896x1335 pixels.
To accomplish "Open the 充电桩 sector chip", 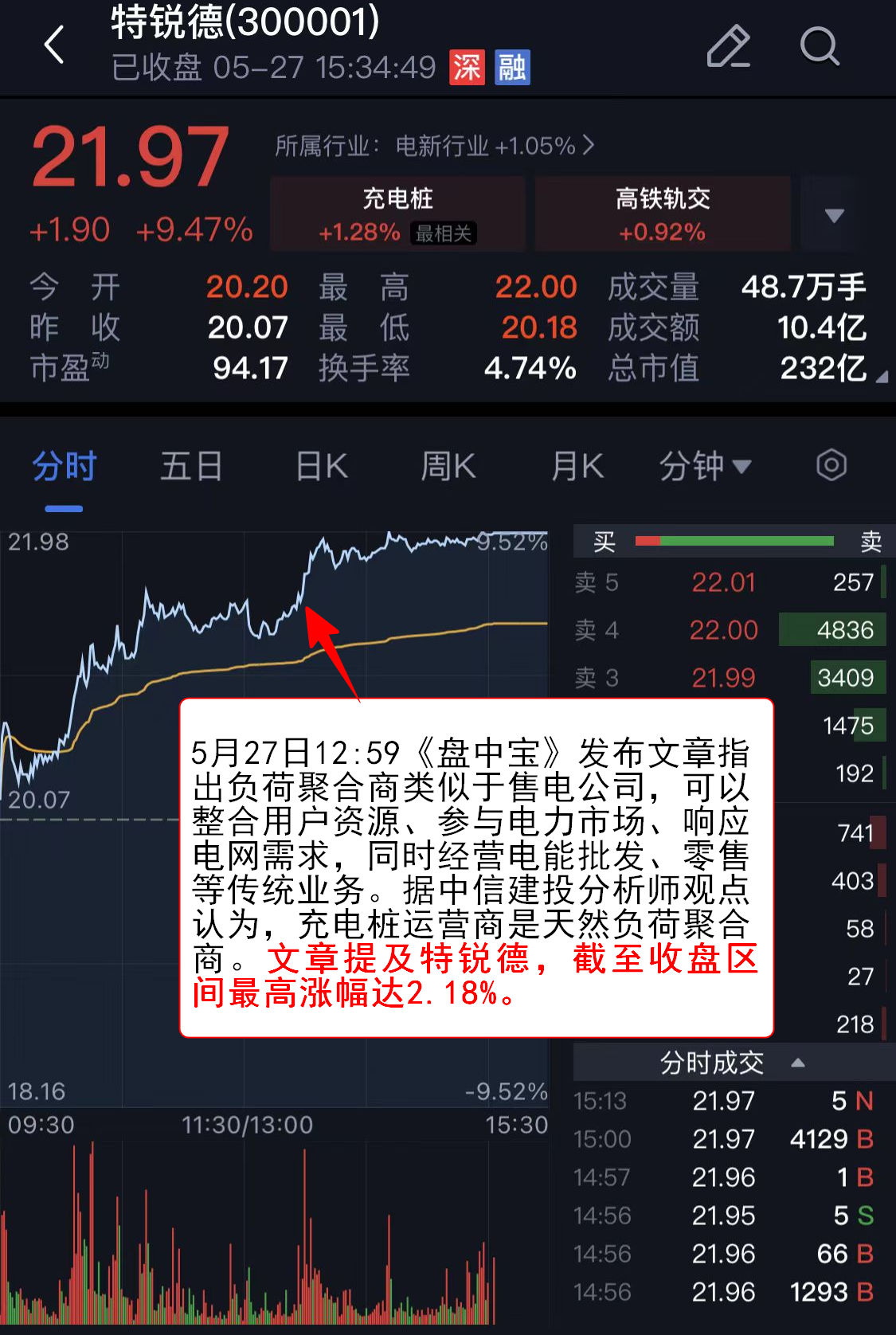I will click(x=397, y=213).
